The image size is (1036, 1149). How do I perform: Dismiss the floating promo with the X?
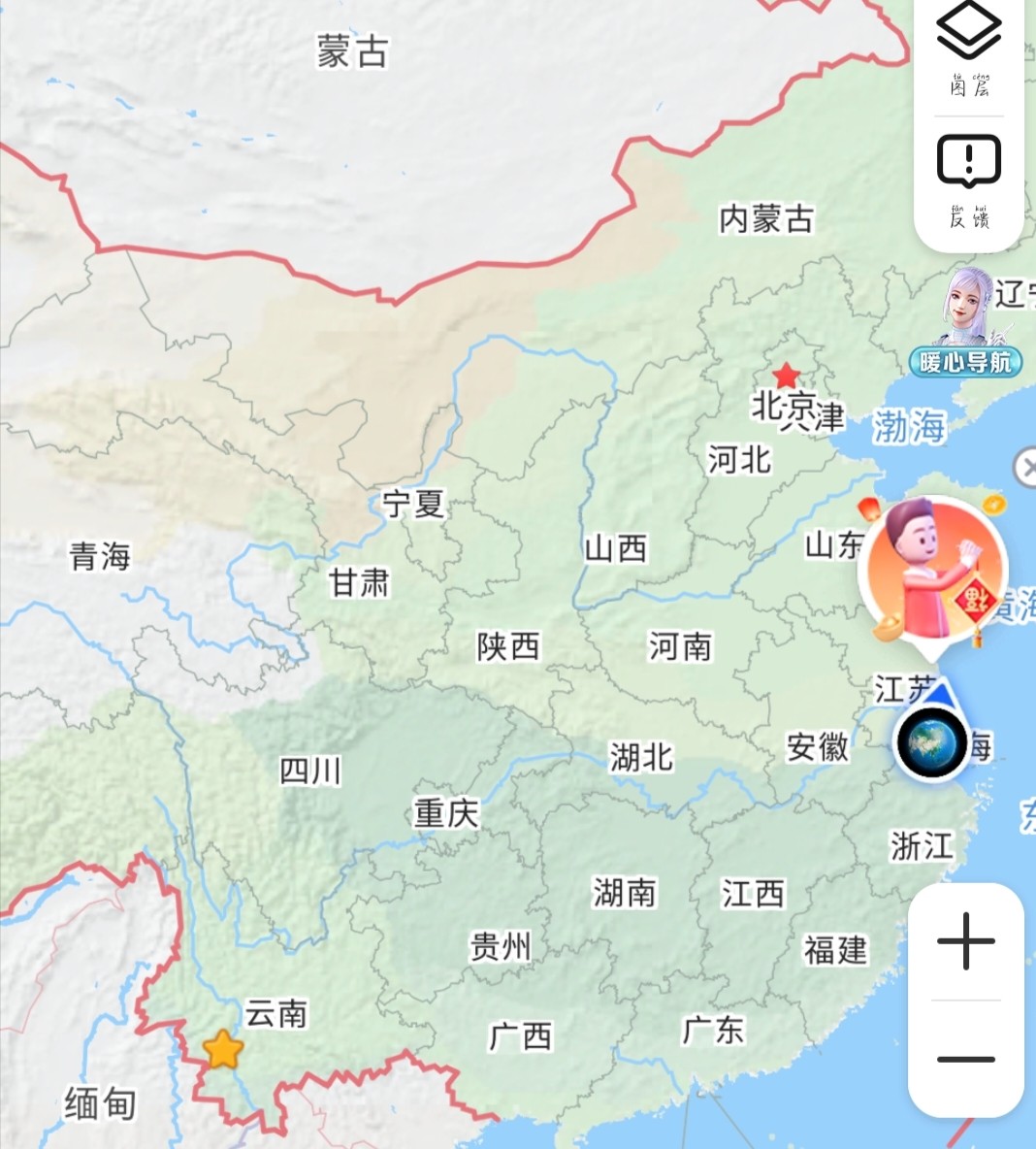click(x=1026, y=468)
